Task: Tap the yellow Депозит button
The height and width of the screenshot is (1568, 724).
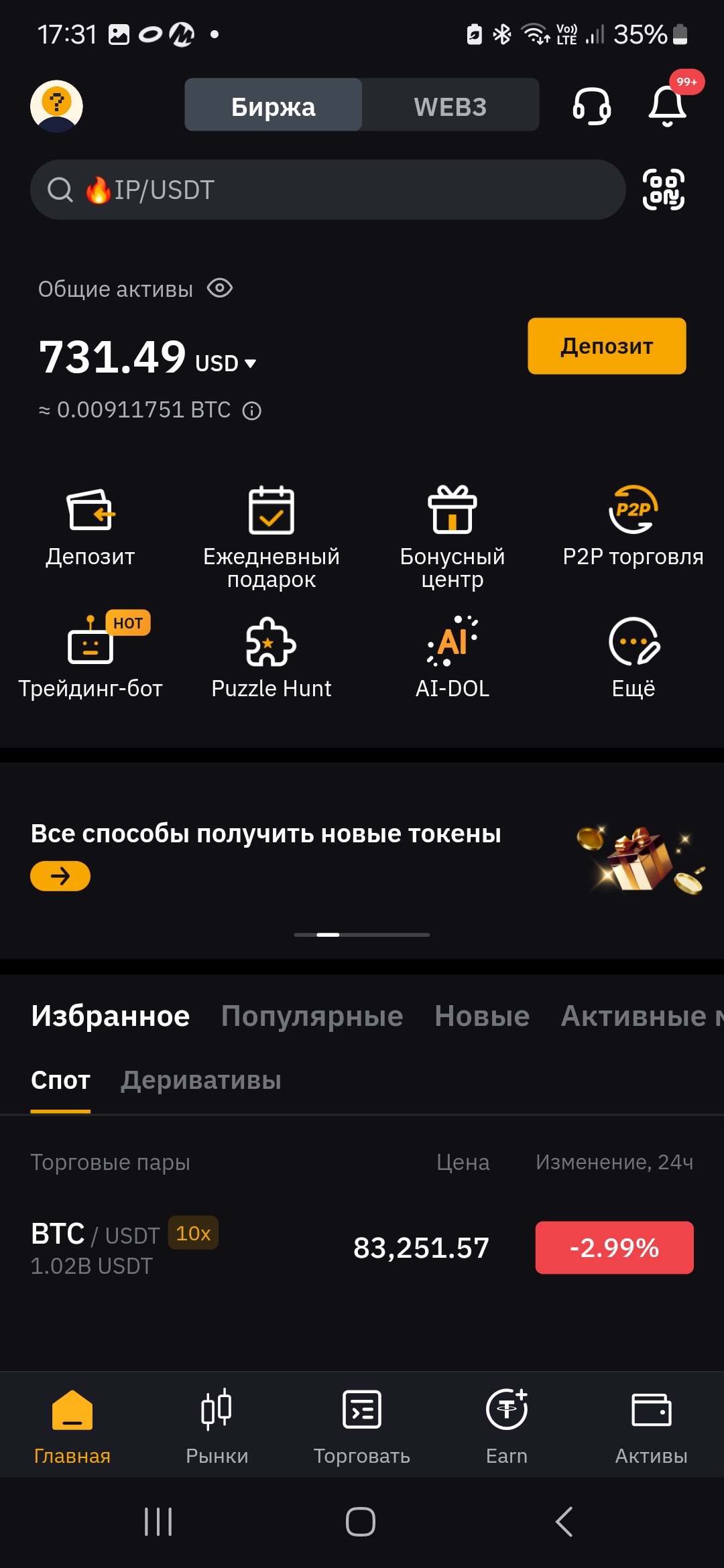Action: click(x=607, y=346)
